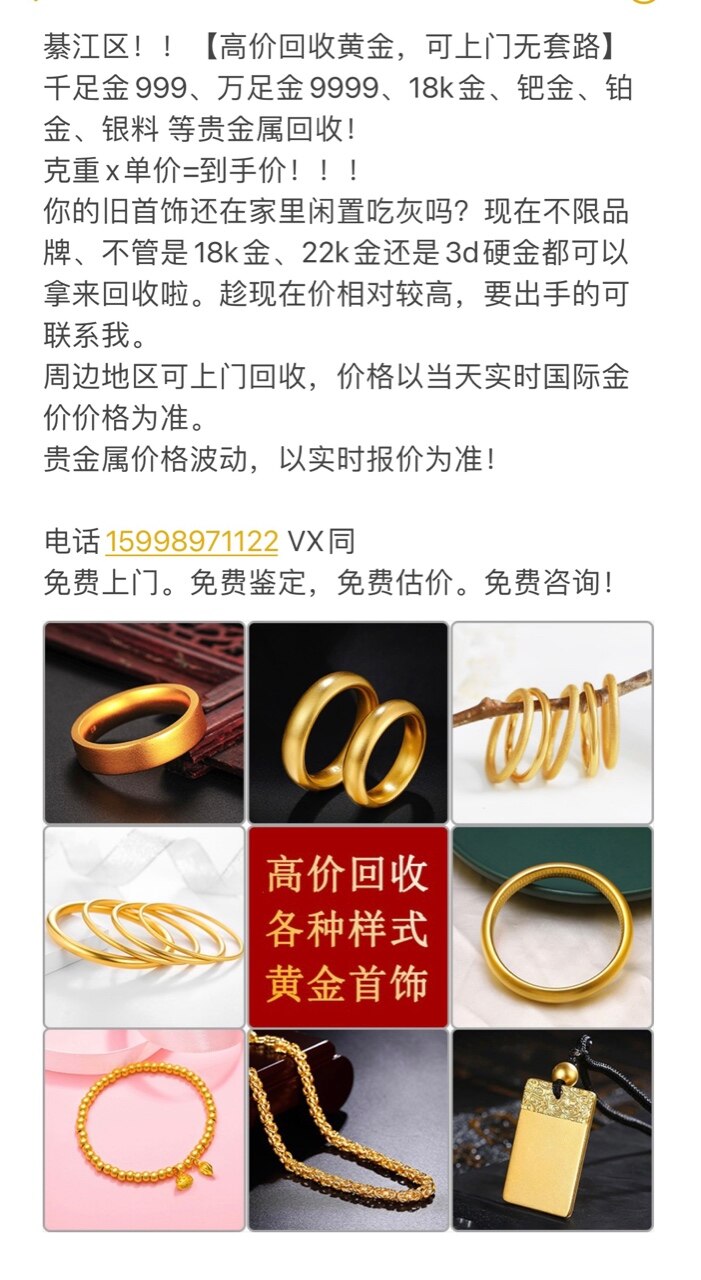Image resolution: width=701 pixels, height=1280 pixels.
Task: View the gold rings on a branch photo
Action: [552, 722]
